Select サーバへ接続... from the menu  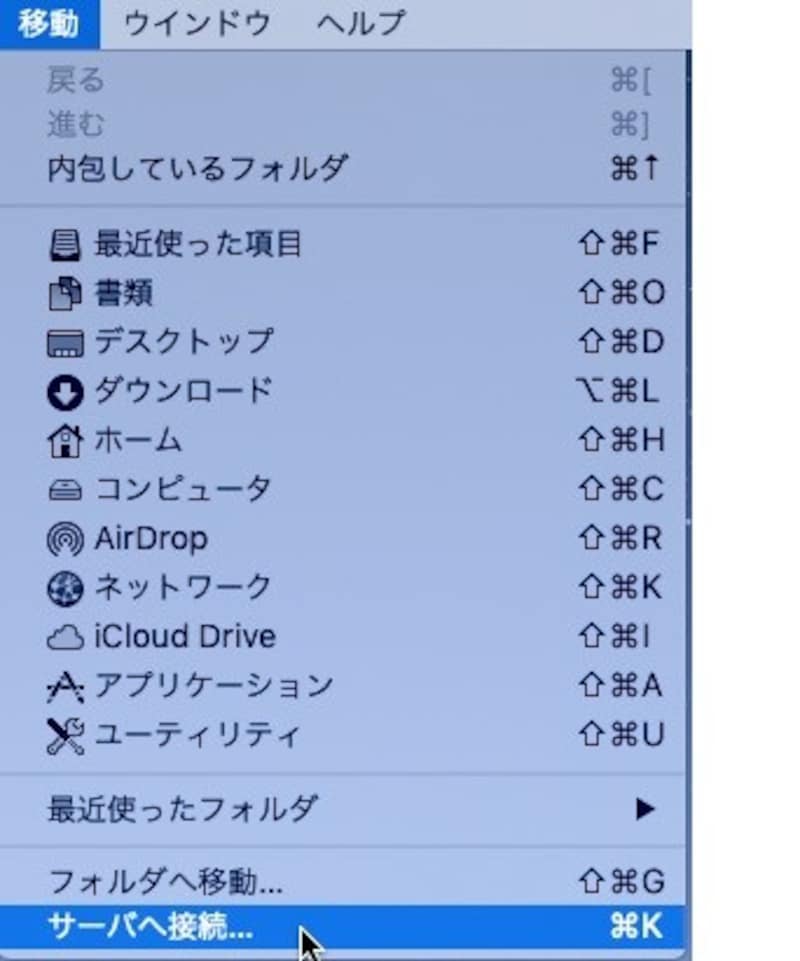click(x=150, y=927)
